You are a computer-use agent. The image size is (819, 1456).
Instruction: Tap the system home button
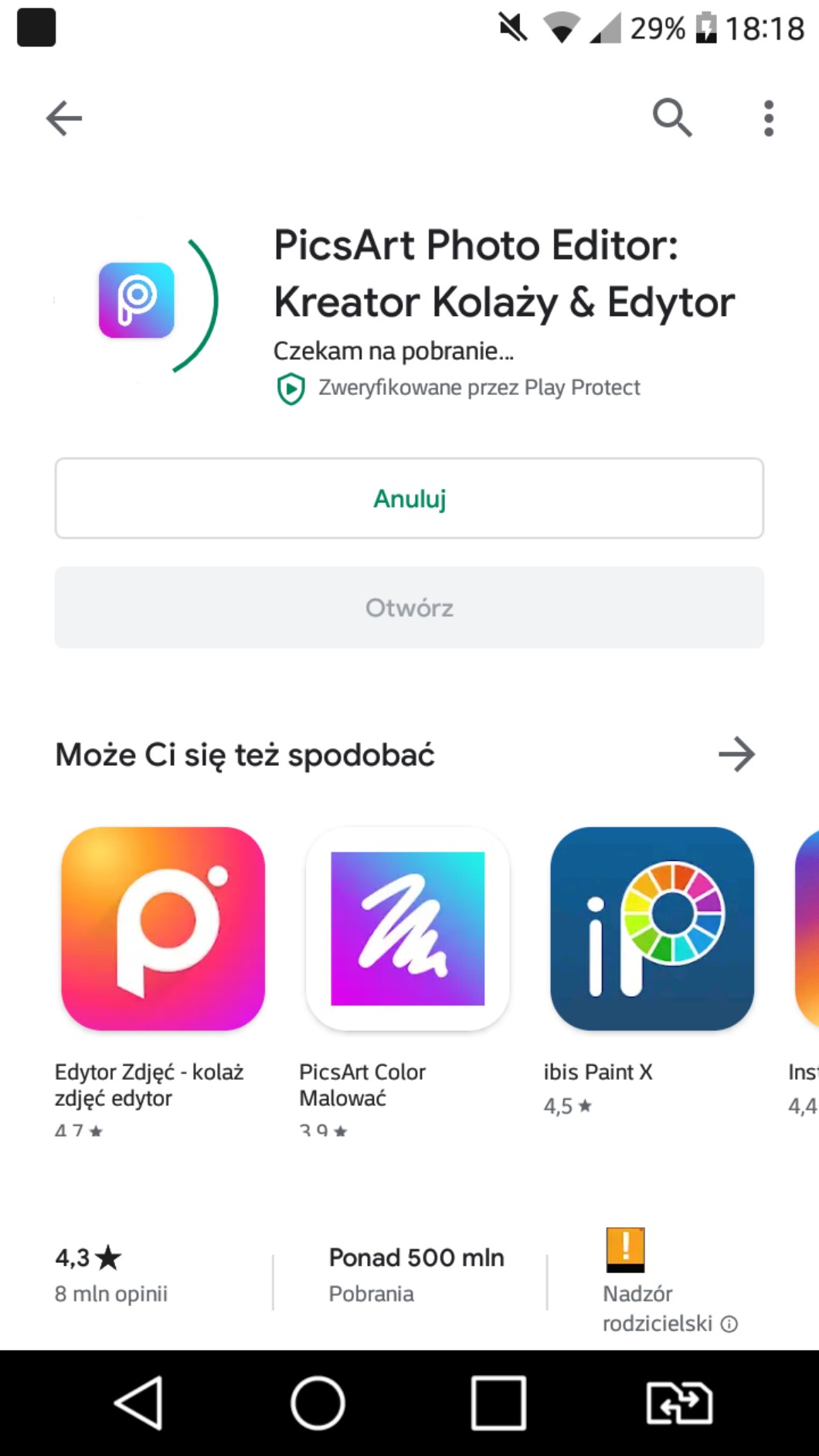pyautogui.click(x=318, y=1403)
